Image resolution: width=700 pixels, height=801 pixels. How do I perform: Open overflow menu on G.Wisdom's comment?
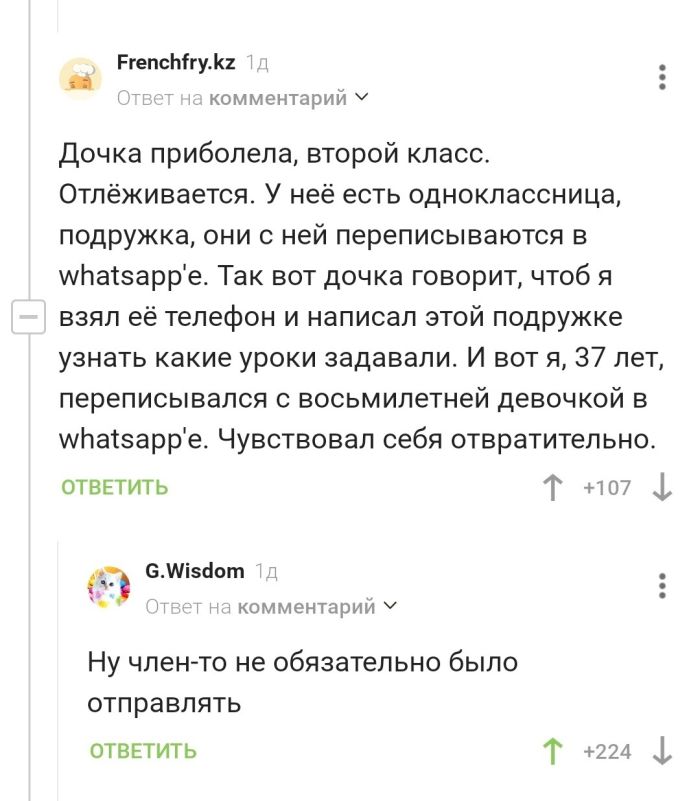pyautogui.click(x=662, y=585)
